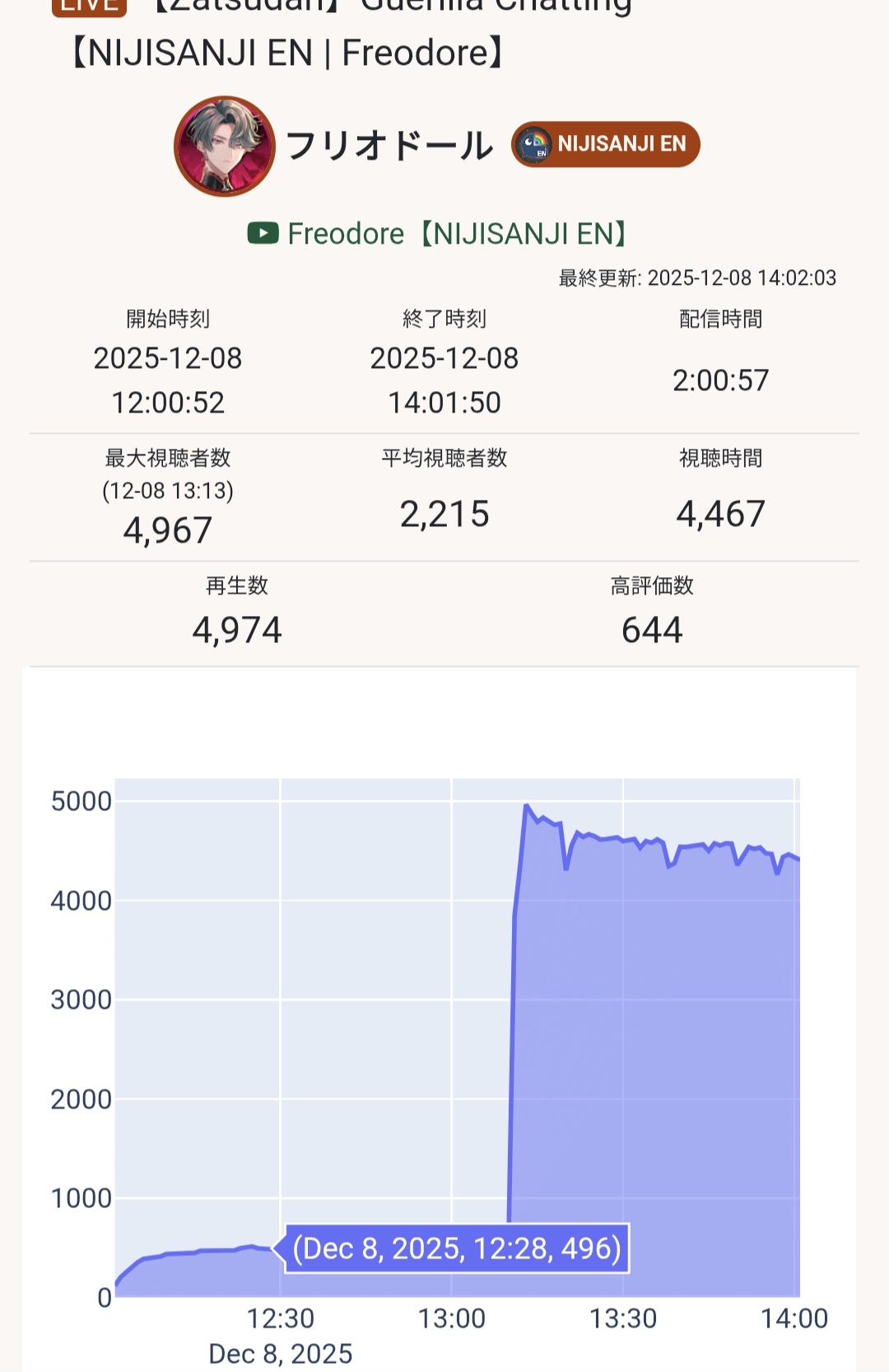Open the Guerilla Chatting stream title
Image resolution: width=889 pixels, height=1372 pixels.
coord(354,33)
